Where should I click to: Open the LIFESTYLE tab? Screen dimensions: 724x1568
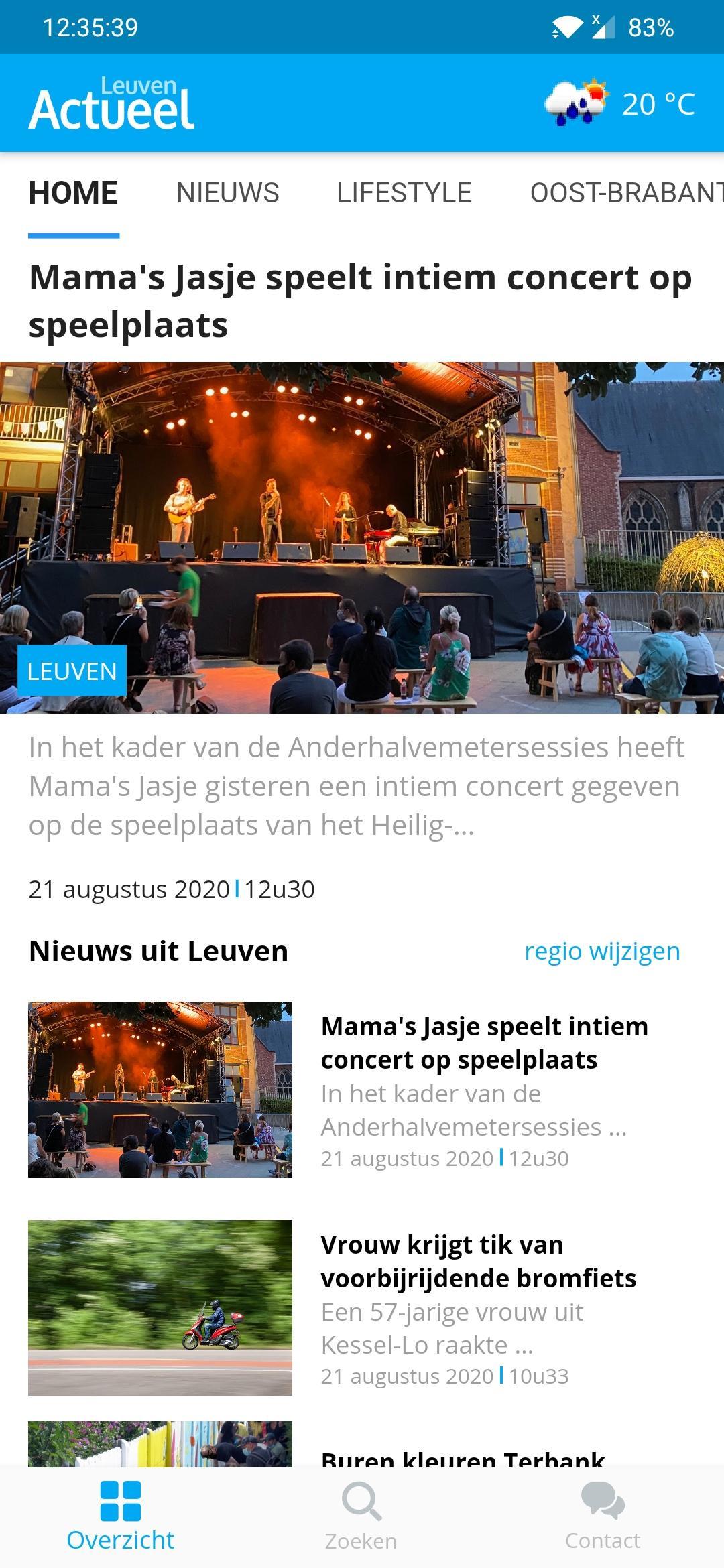(x=404, y=193)
